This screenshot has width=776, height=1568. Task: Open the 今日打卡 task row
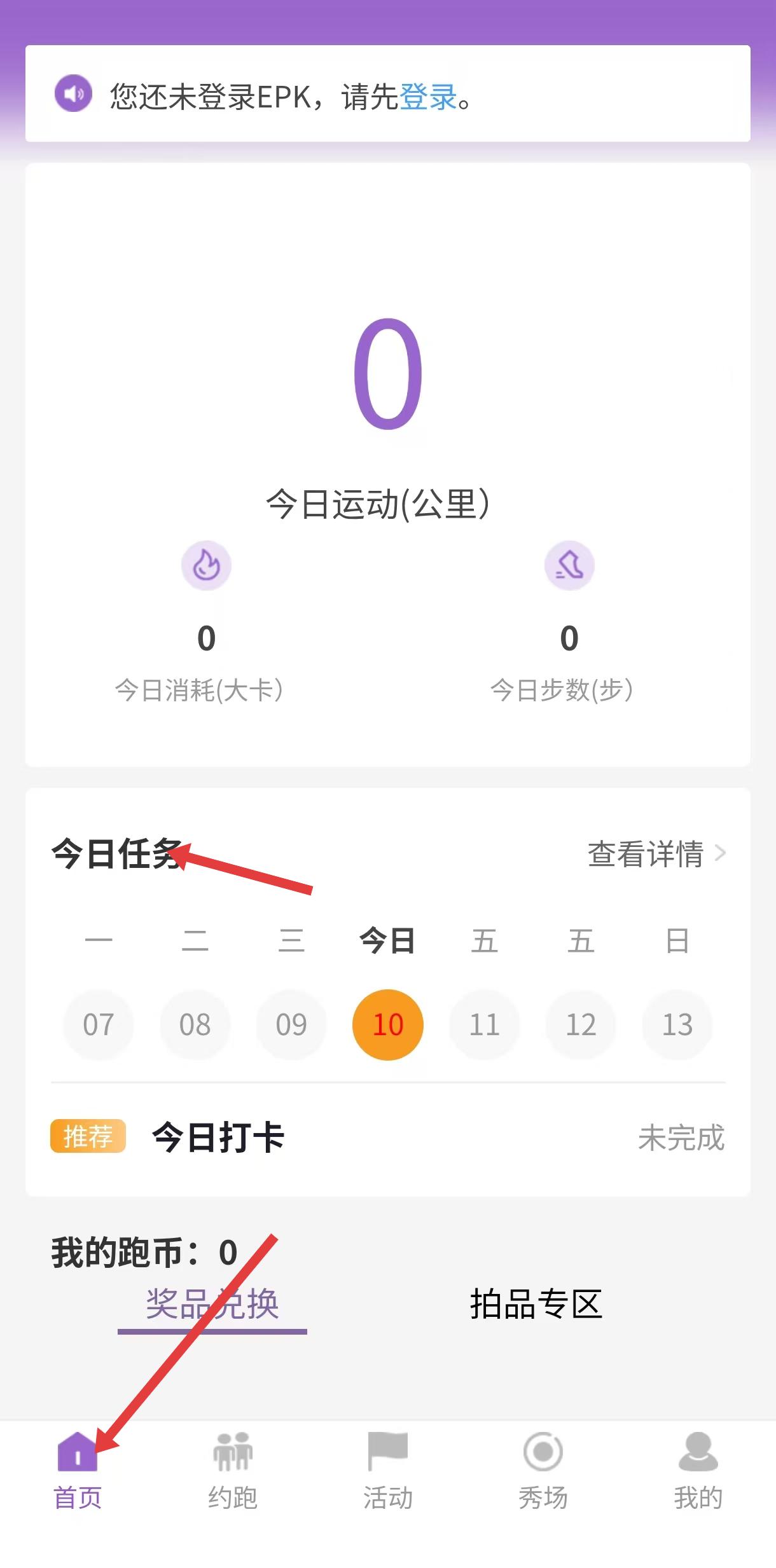387,1137
